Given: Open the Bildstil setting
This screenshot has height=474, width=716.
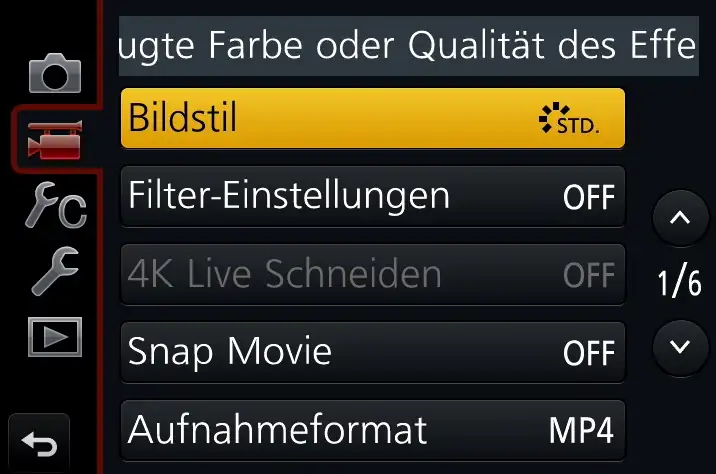Looking at the screenshot, I should pos(372,119).
